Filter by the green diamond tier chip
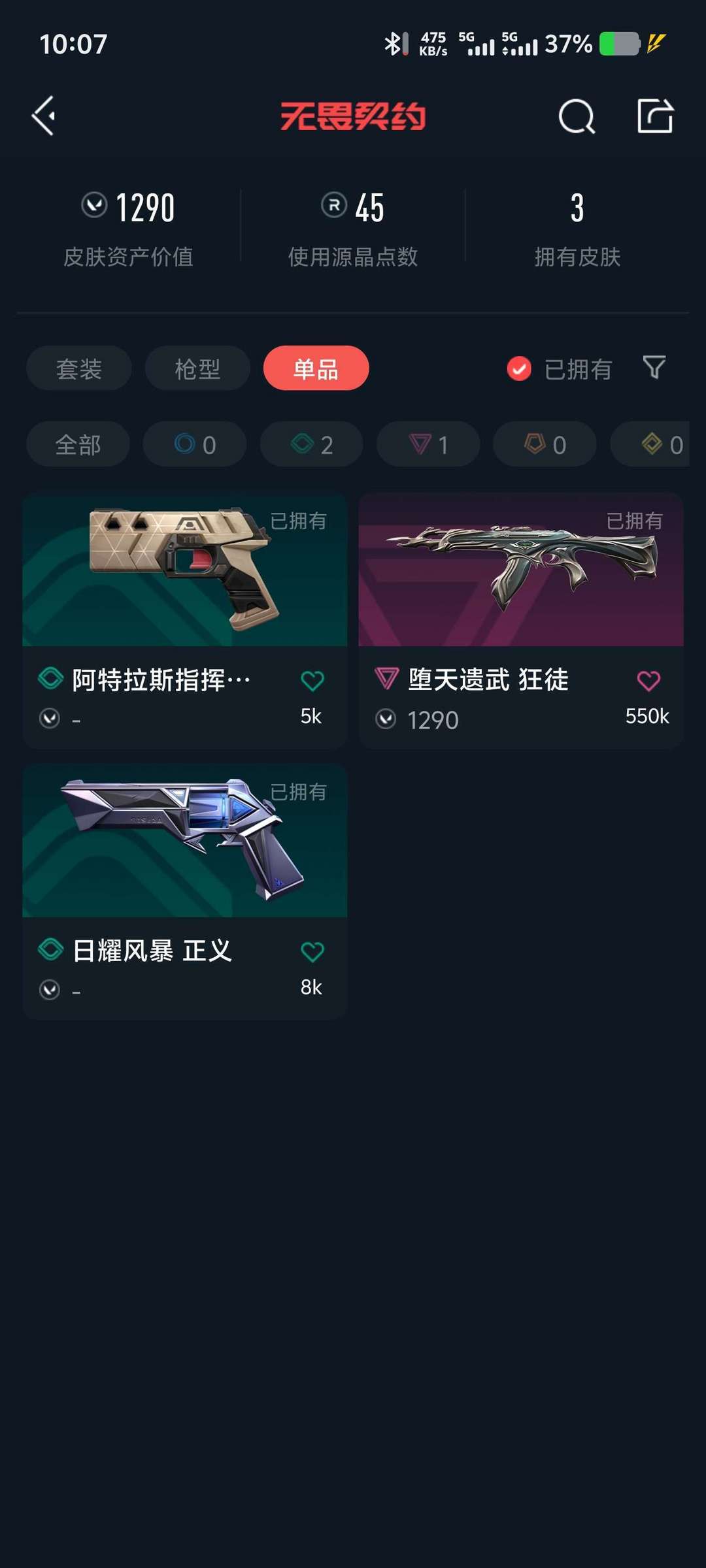 click(311, 444)
